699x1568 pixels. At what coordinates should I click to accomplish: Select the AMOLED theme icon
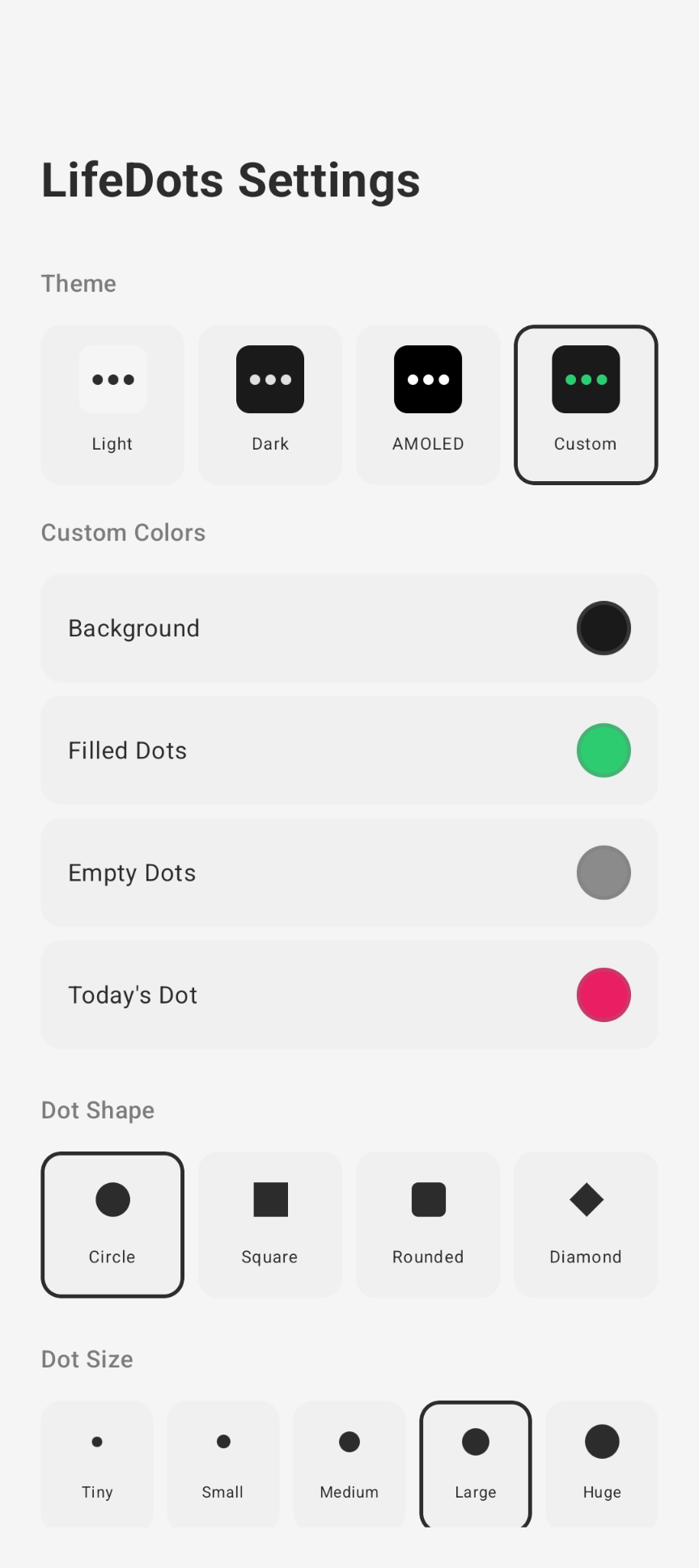pyautogui.click(x=427, y=379)
